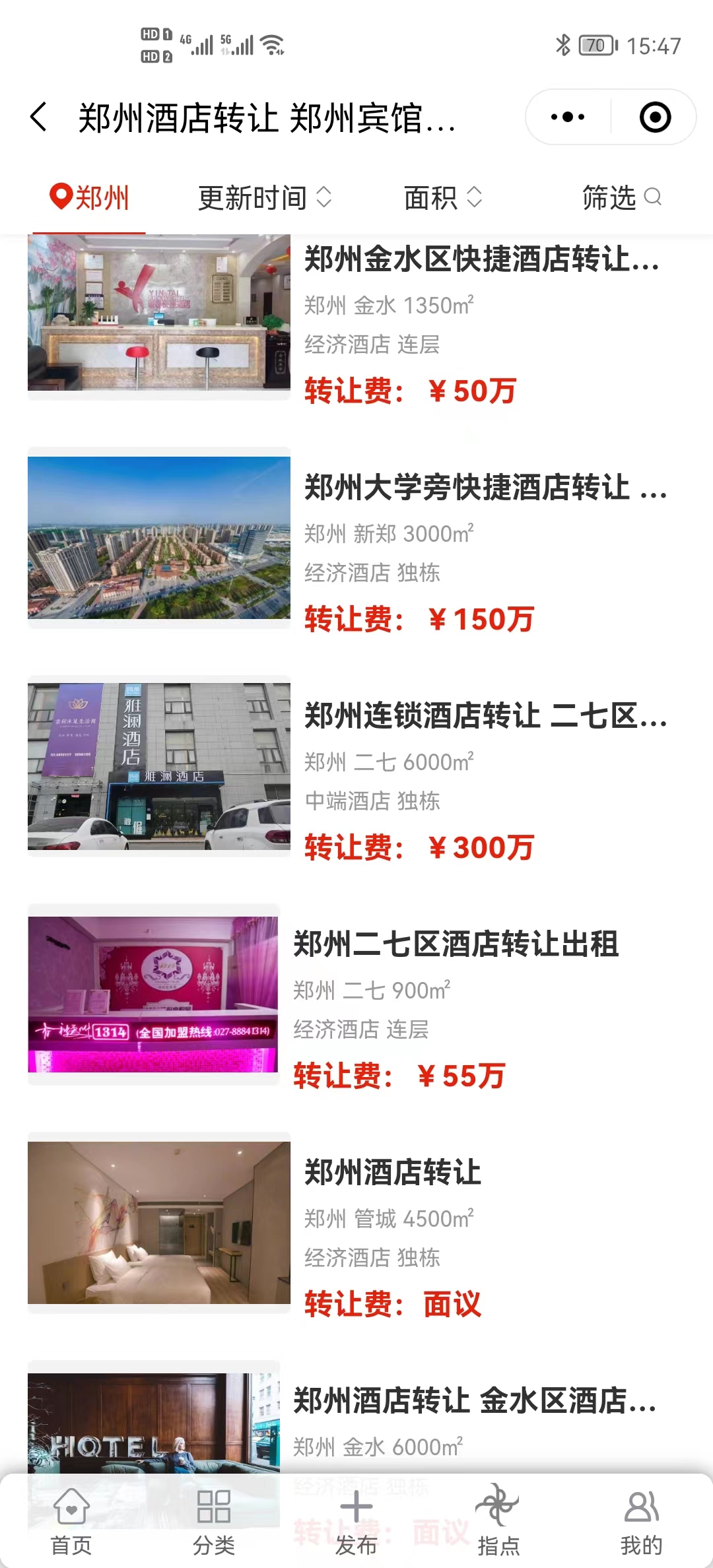The height and width of the screenshot is (1568, 713).
Task: Open the 郑州金水区快捷酒店转让 listing
Action: pyautogui.click(x=481, y=259)
